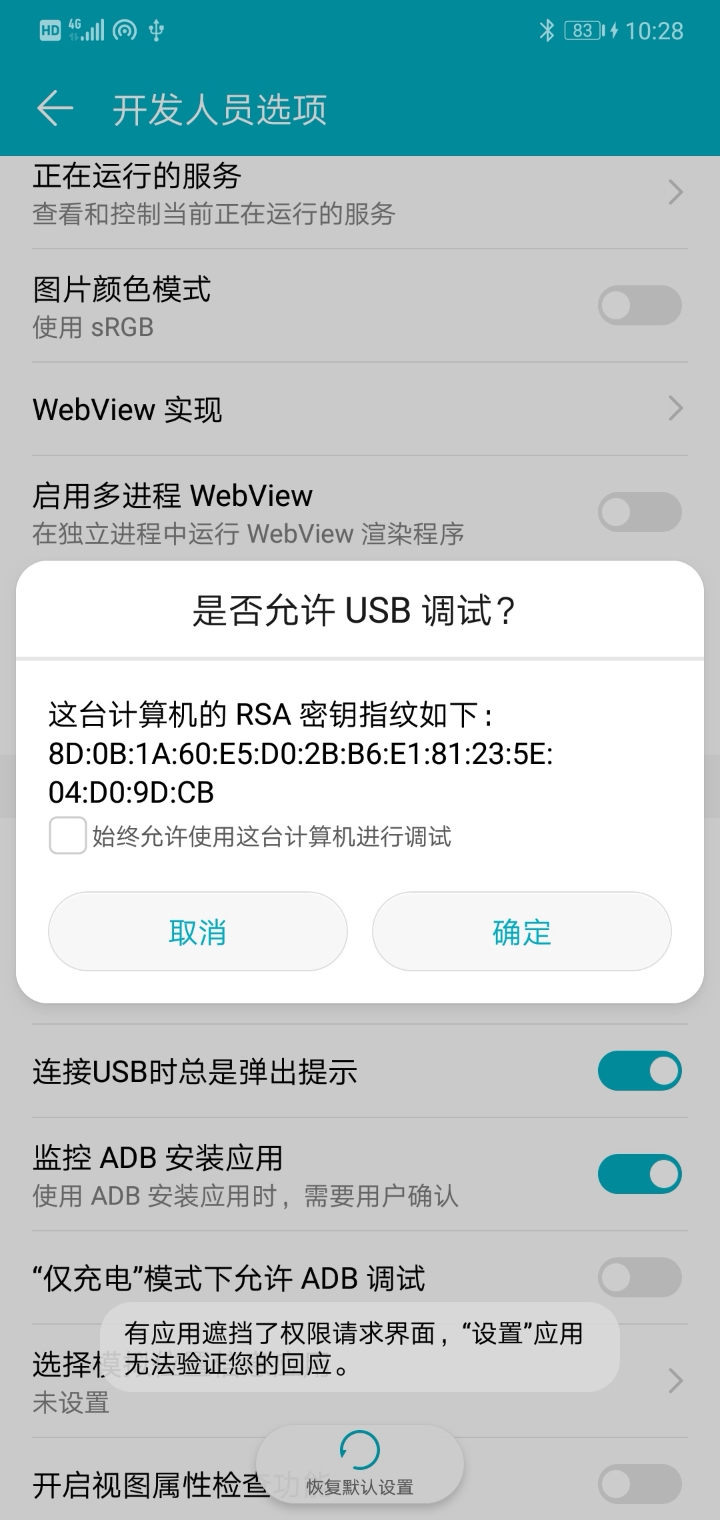Go back from 开发人员选项
This screenshot has width=720, height=1520.
coord(55,109)
